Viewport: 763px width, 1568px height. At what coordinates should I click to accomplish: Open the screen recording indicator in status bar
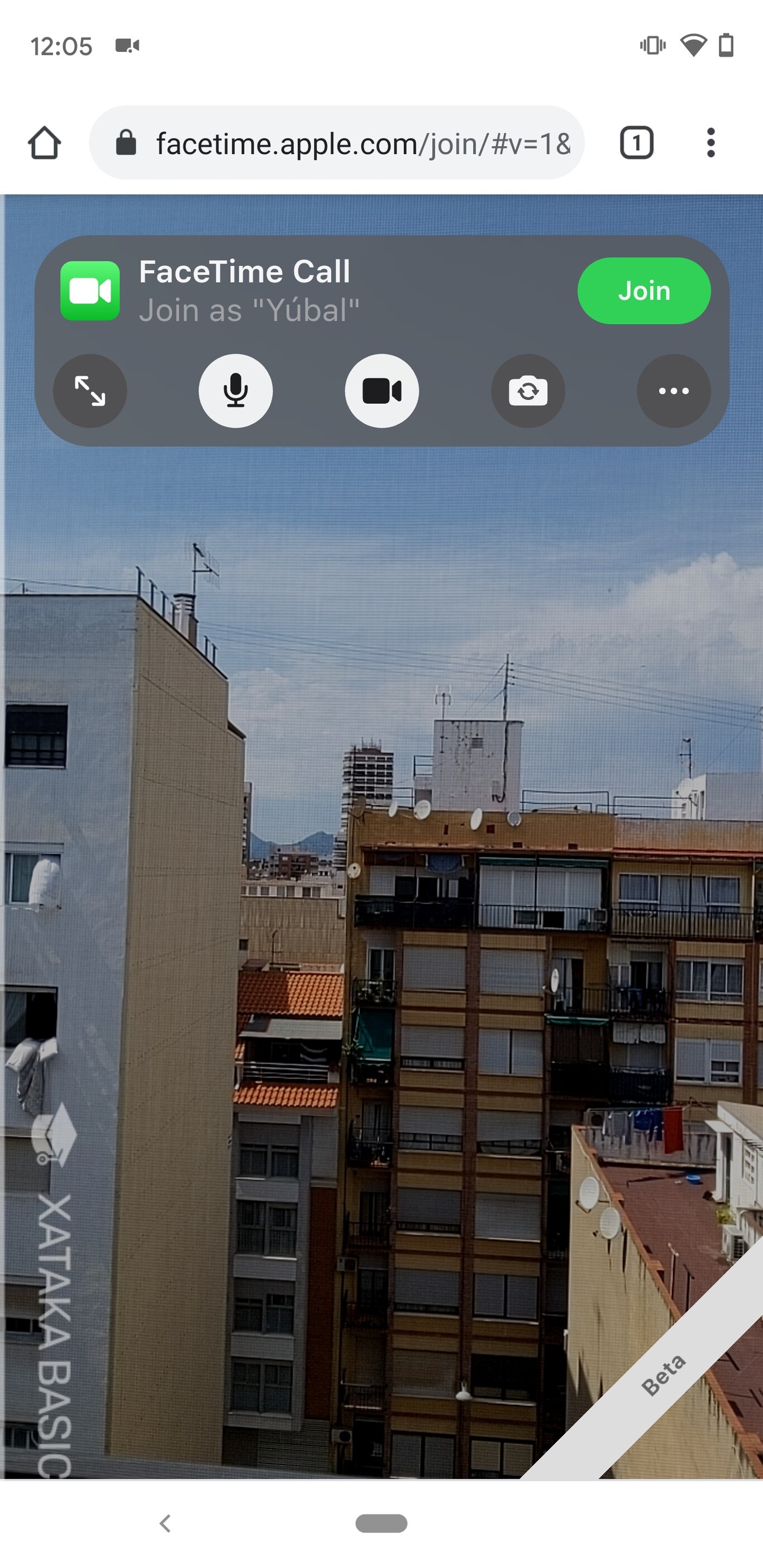pyautogui.click(x=126, y=46)
